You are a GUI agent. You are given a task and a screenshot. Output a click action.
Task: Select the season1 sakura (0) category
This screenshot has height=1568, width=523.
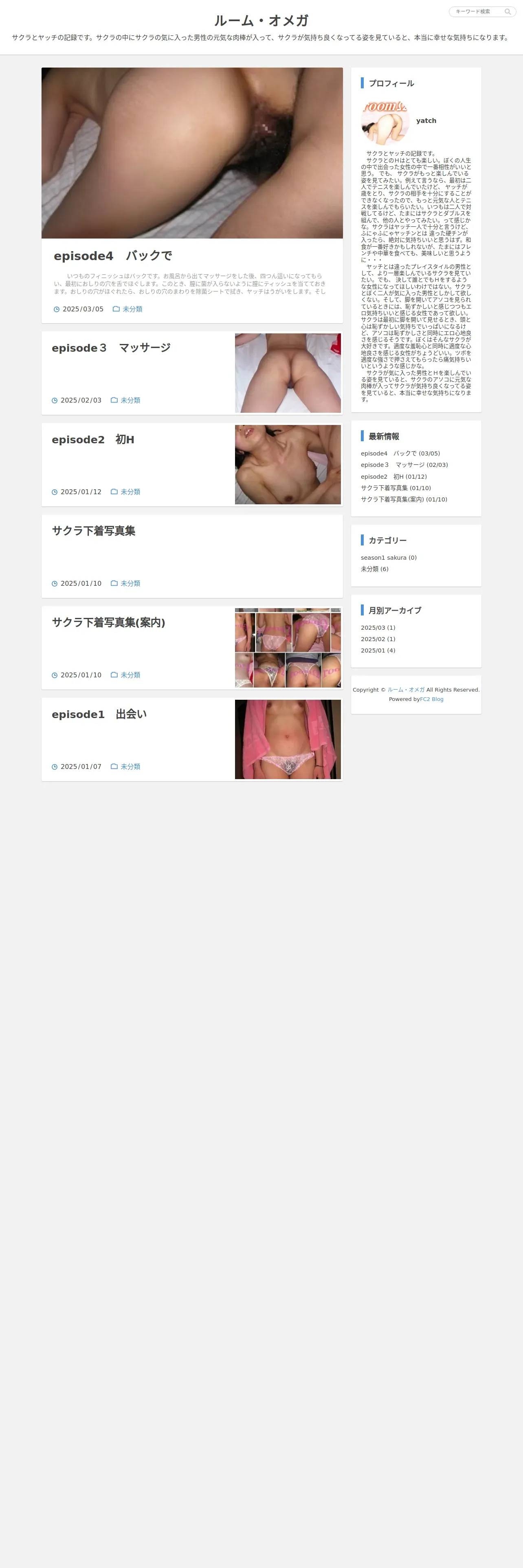point(389,558)
